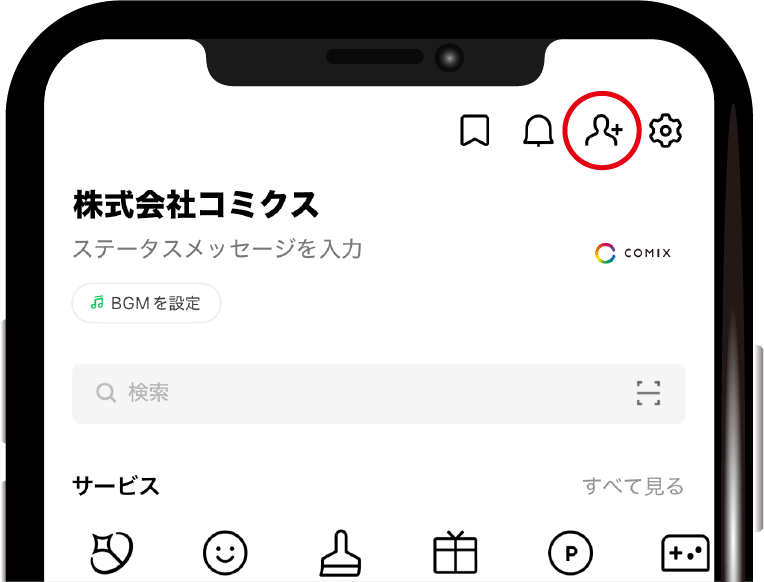764x582 pixels.
Task: Tap the BGMを設定 chip
Action: point(146,303)
